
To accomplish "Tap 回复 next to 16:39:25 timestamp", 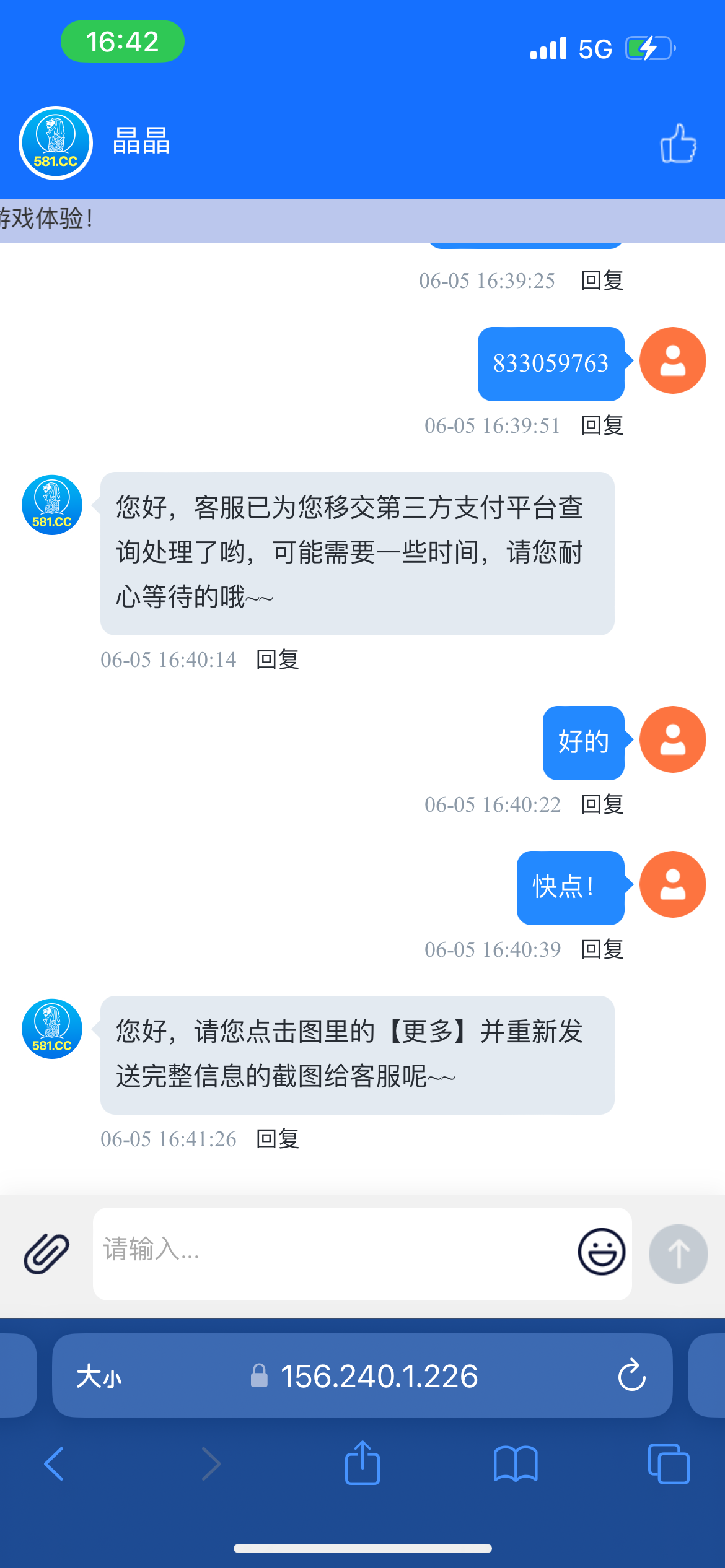I will click(x=602, y=281).
